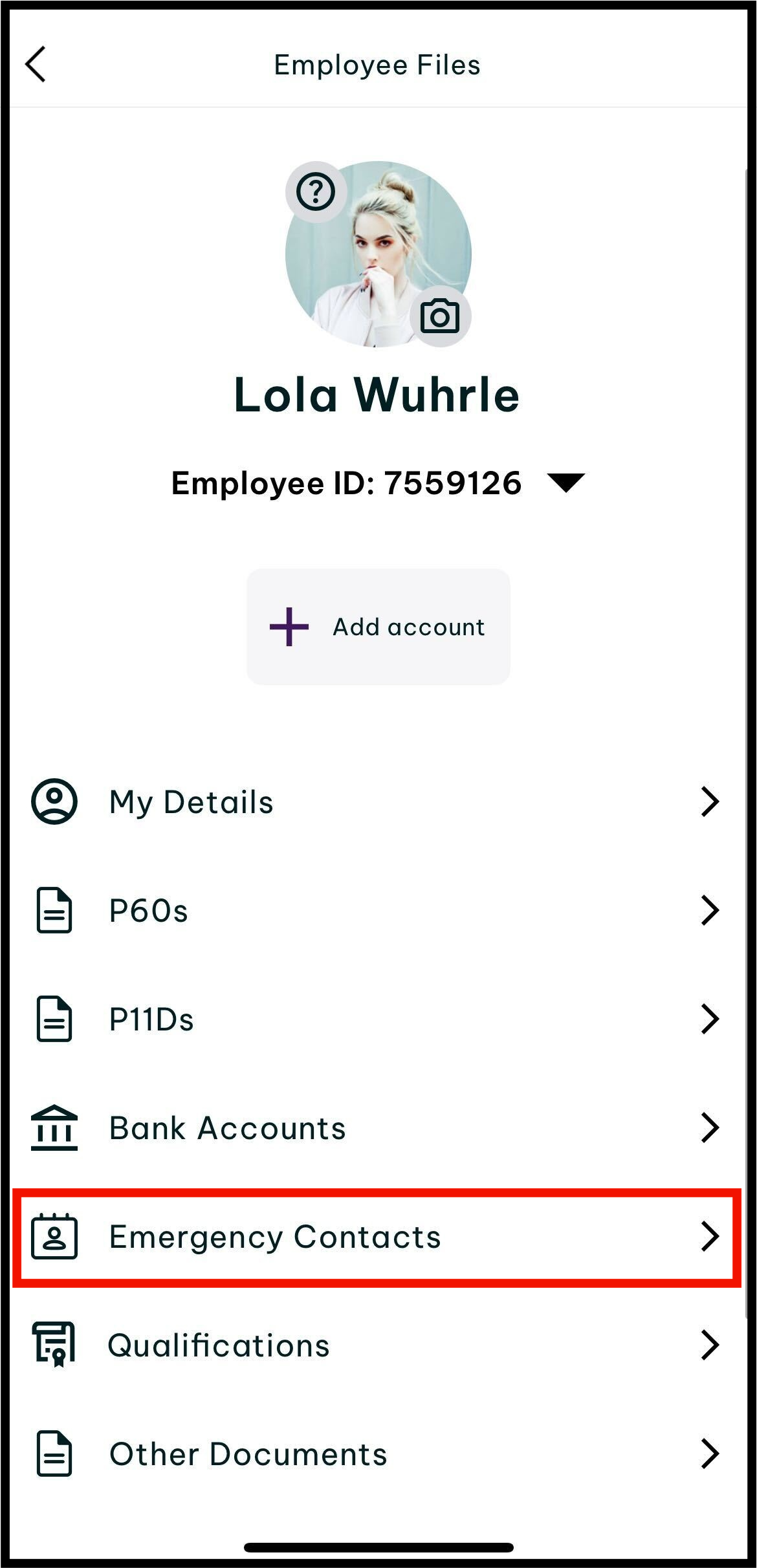The image size is (757, 1568).
Task: Select Emergency Contacts
Action: (x=377, y=1237)
